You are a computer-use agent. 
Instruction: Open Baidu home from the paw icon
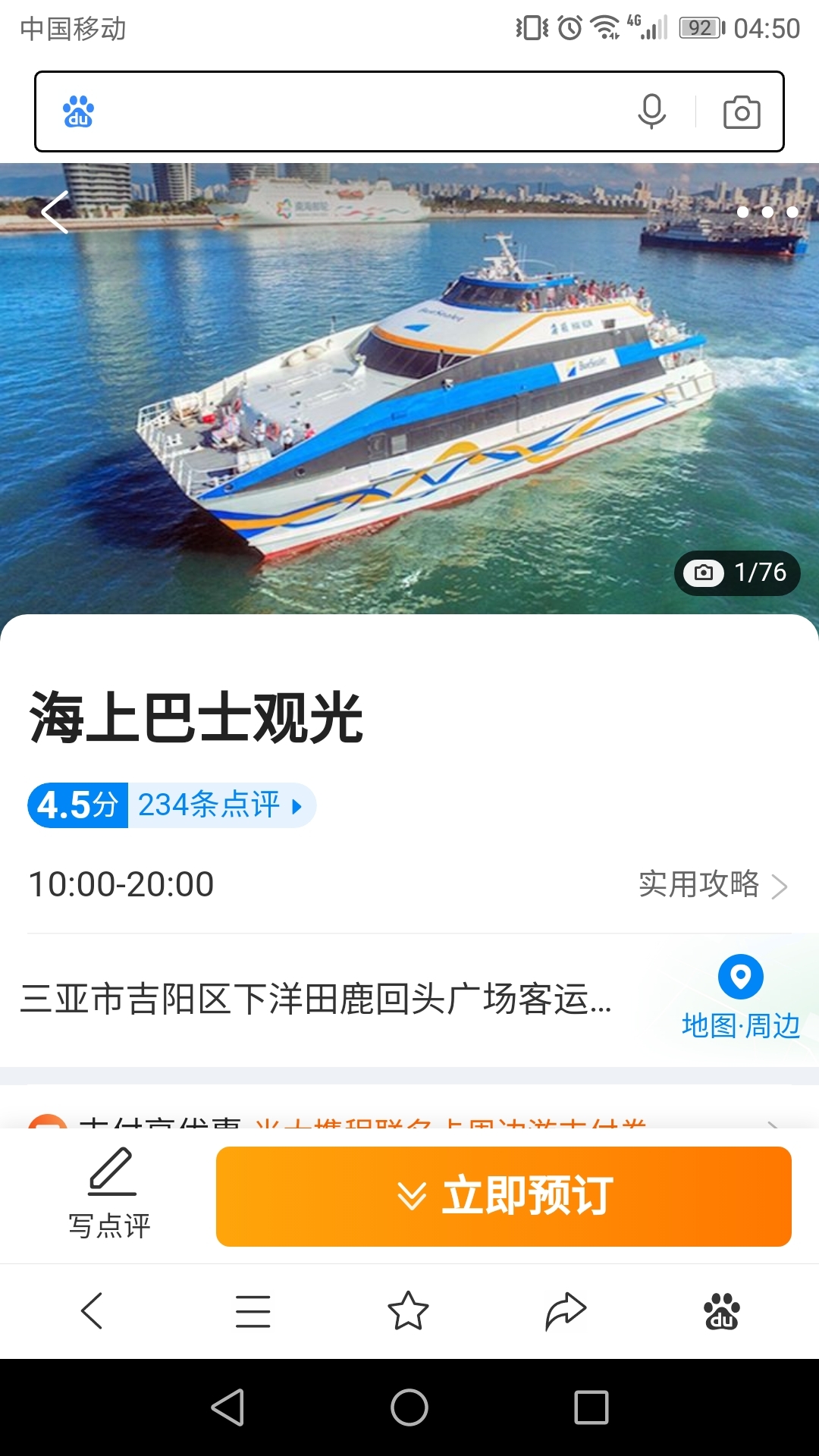click(x=721, y=1310)
